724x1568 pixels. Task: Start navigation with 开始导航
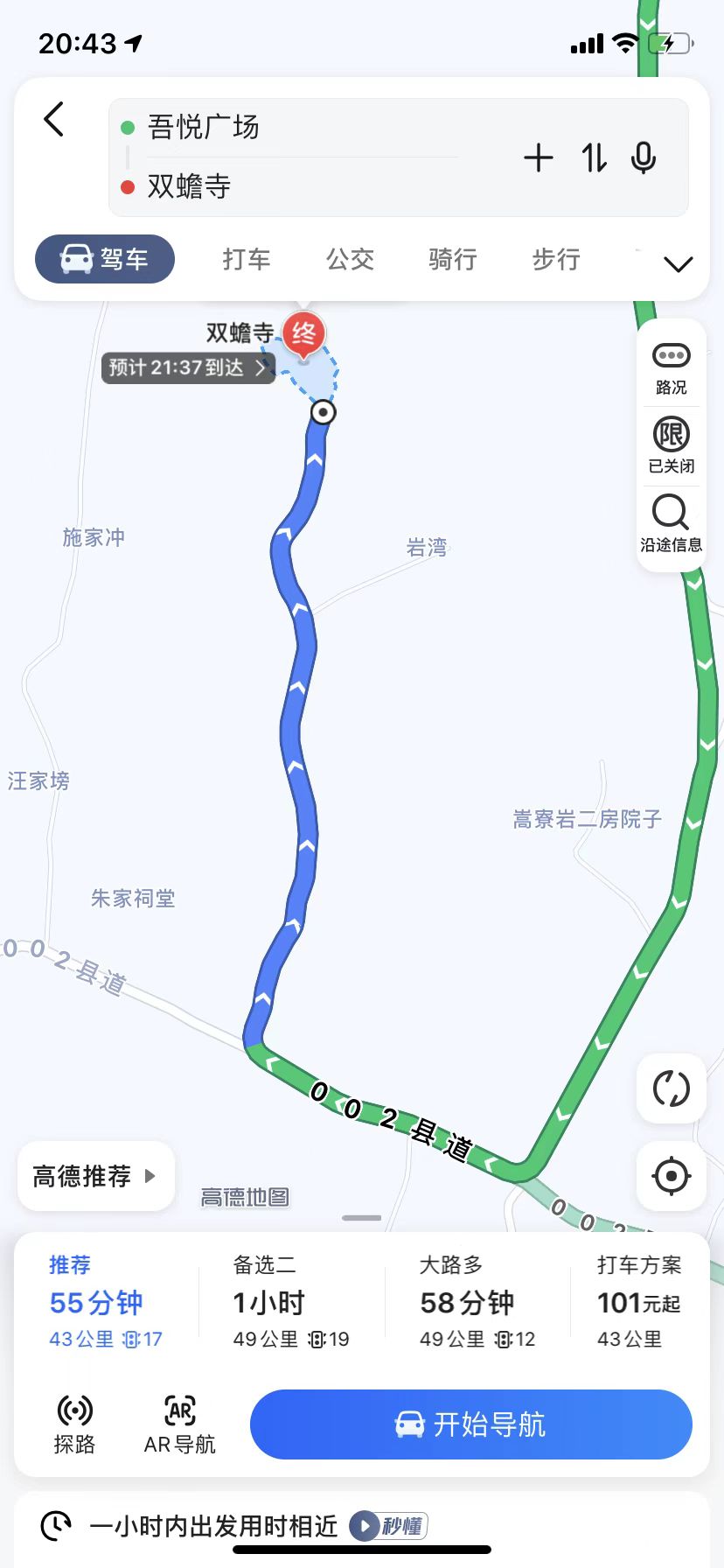[470, 1424]
